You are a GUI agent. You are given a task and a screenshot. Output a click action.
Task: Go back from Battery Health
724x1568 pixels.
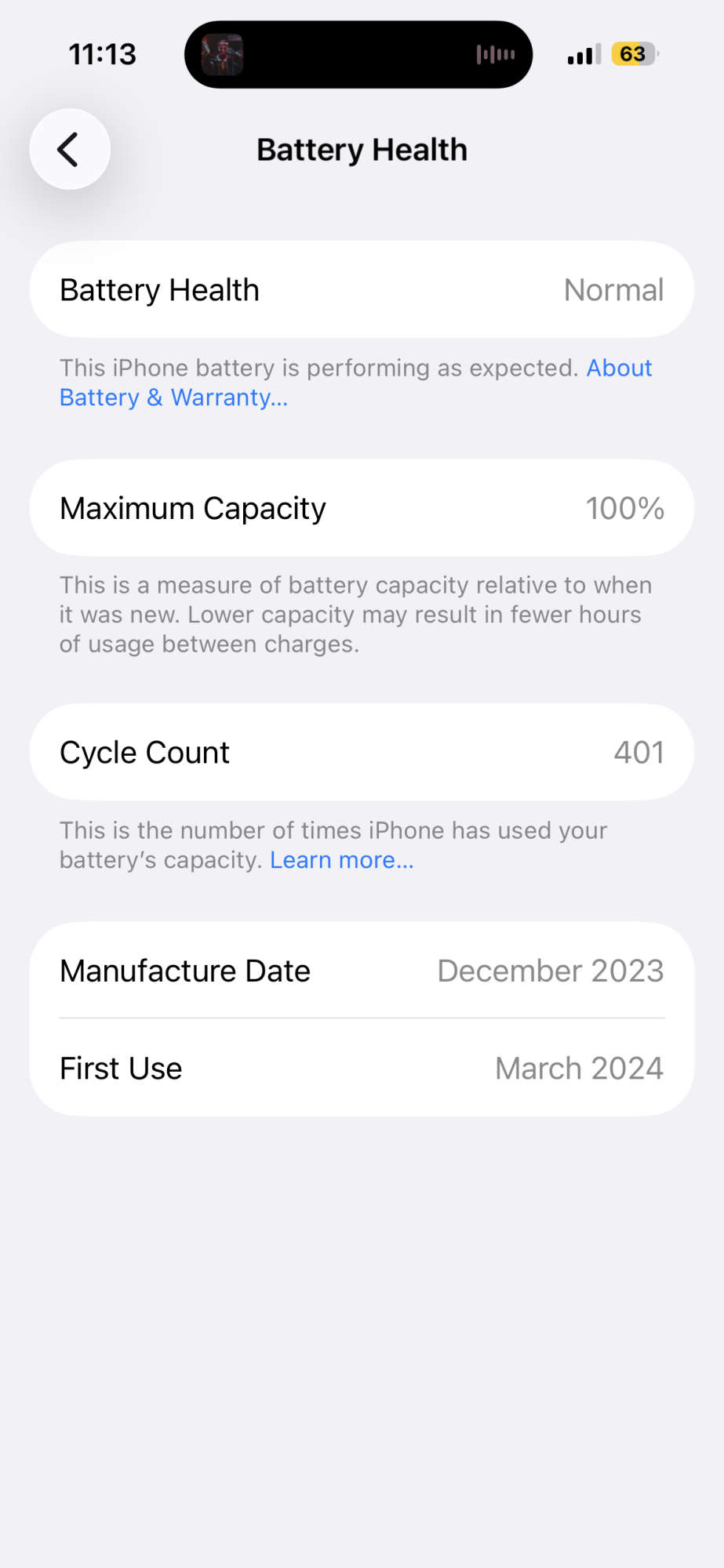69,149
